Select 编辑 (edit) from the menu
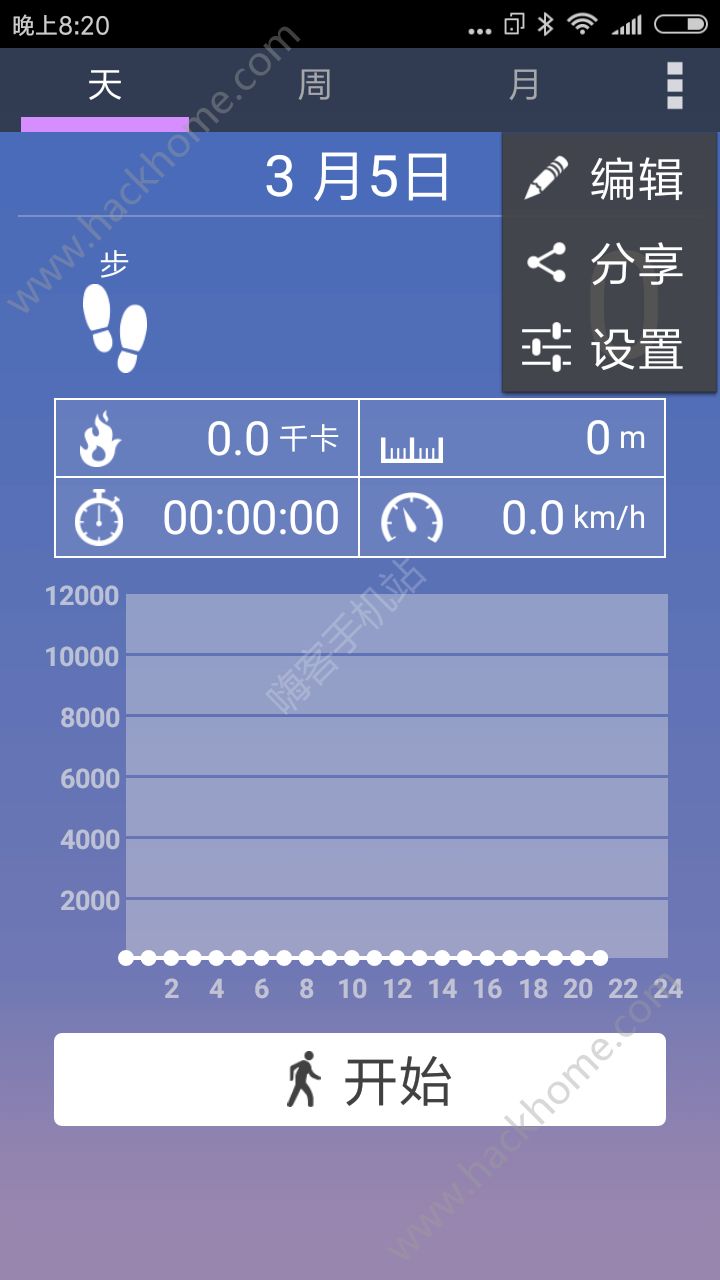 (x=608, y=179)
